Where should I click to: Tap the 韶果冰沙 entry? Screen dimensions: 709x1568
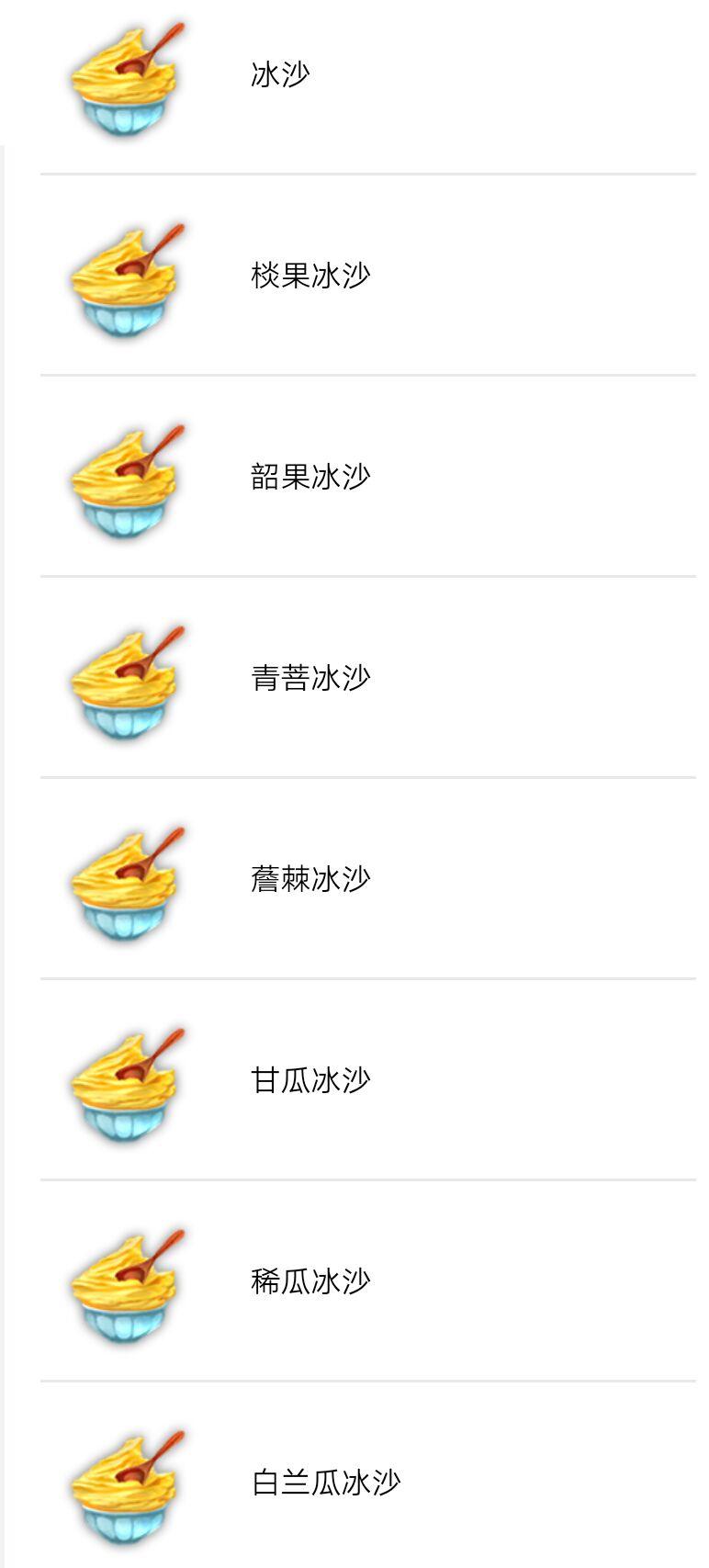(310, 477)
